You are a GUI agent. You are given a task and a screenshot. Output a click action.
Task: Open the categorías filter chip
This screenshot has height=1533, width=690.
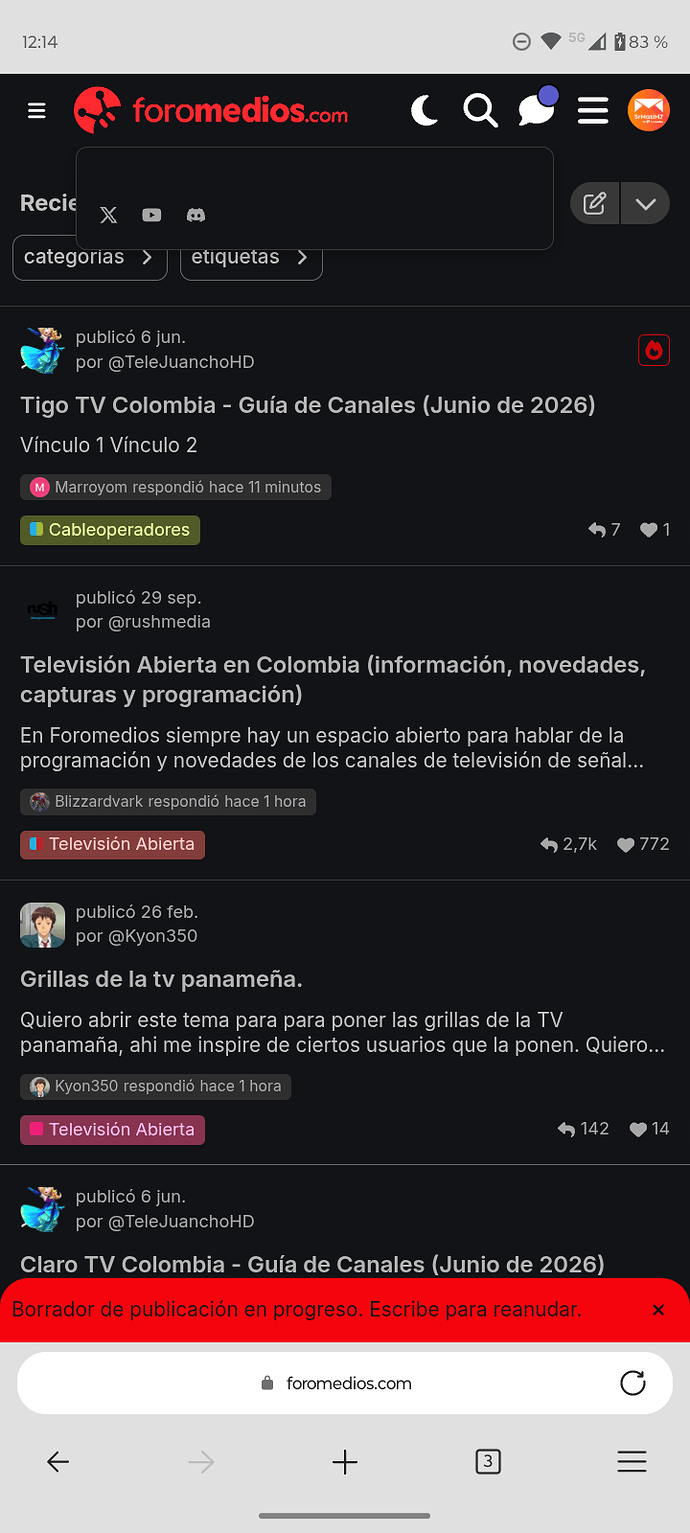point(89,258)
